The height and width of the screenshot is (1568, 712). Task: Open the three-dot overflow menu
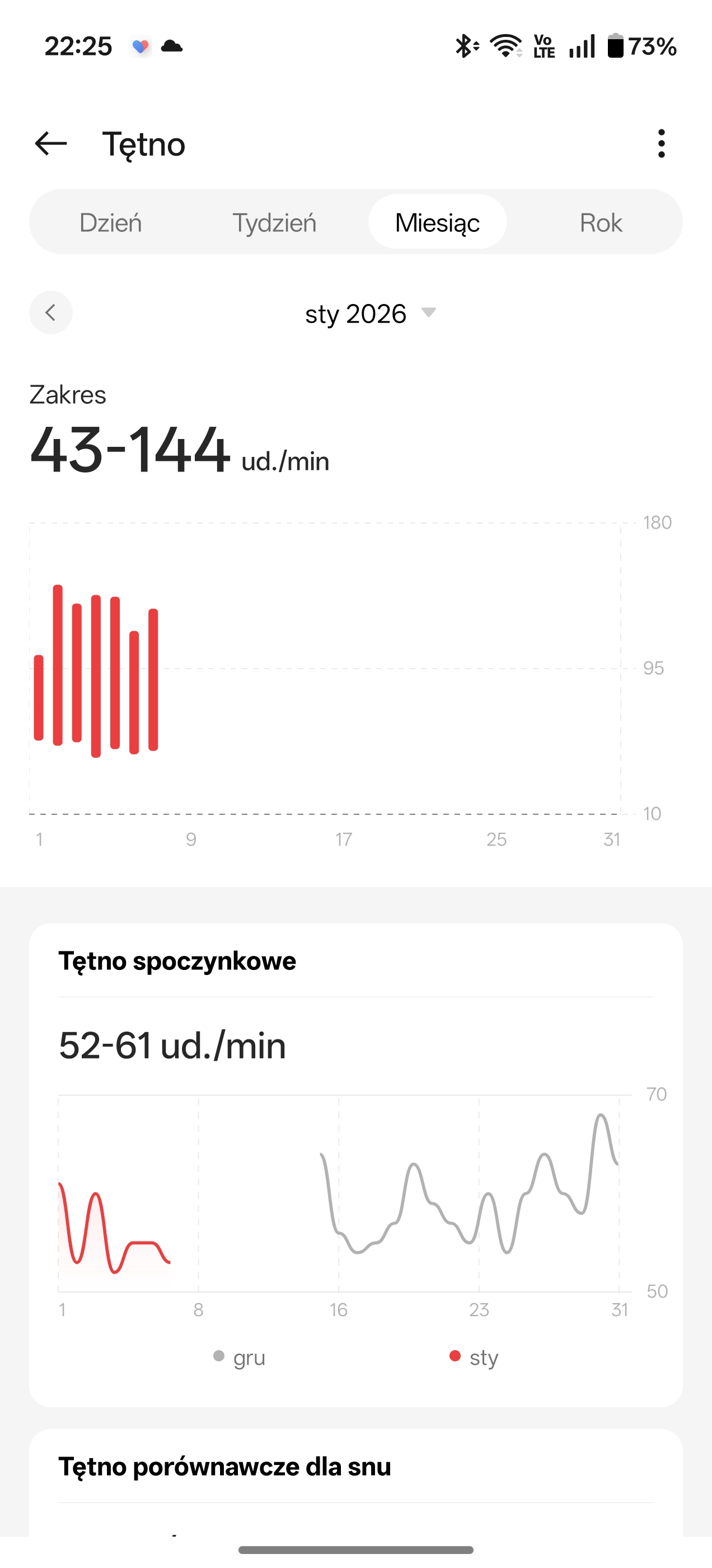[661, 144]
